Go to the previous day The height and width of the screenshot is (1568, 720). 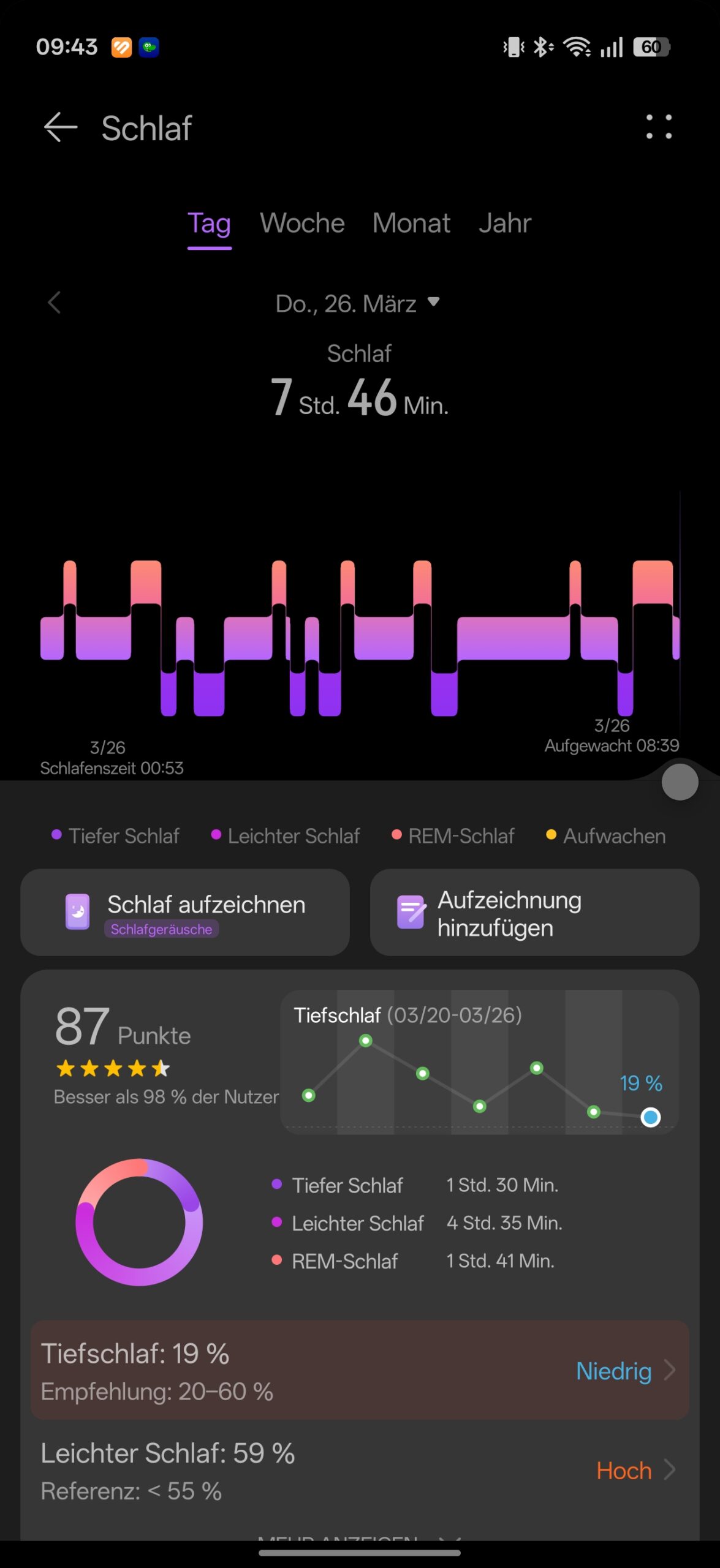(55, 303)
